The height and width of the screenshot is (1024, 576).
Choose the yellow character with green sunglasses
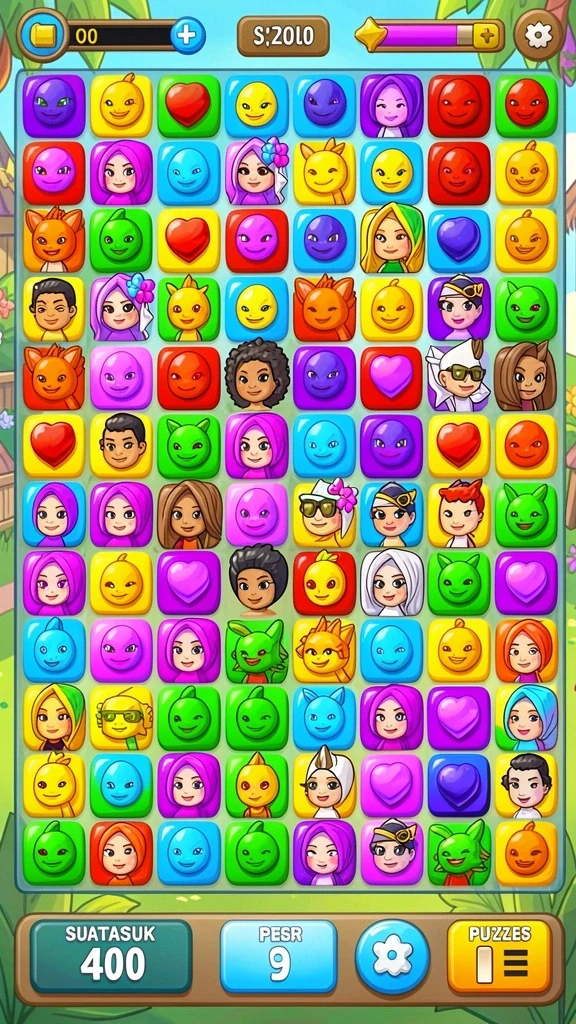click(x=121, y=718)
